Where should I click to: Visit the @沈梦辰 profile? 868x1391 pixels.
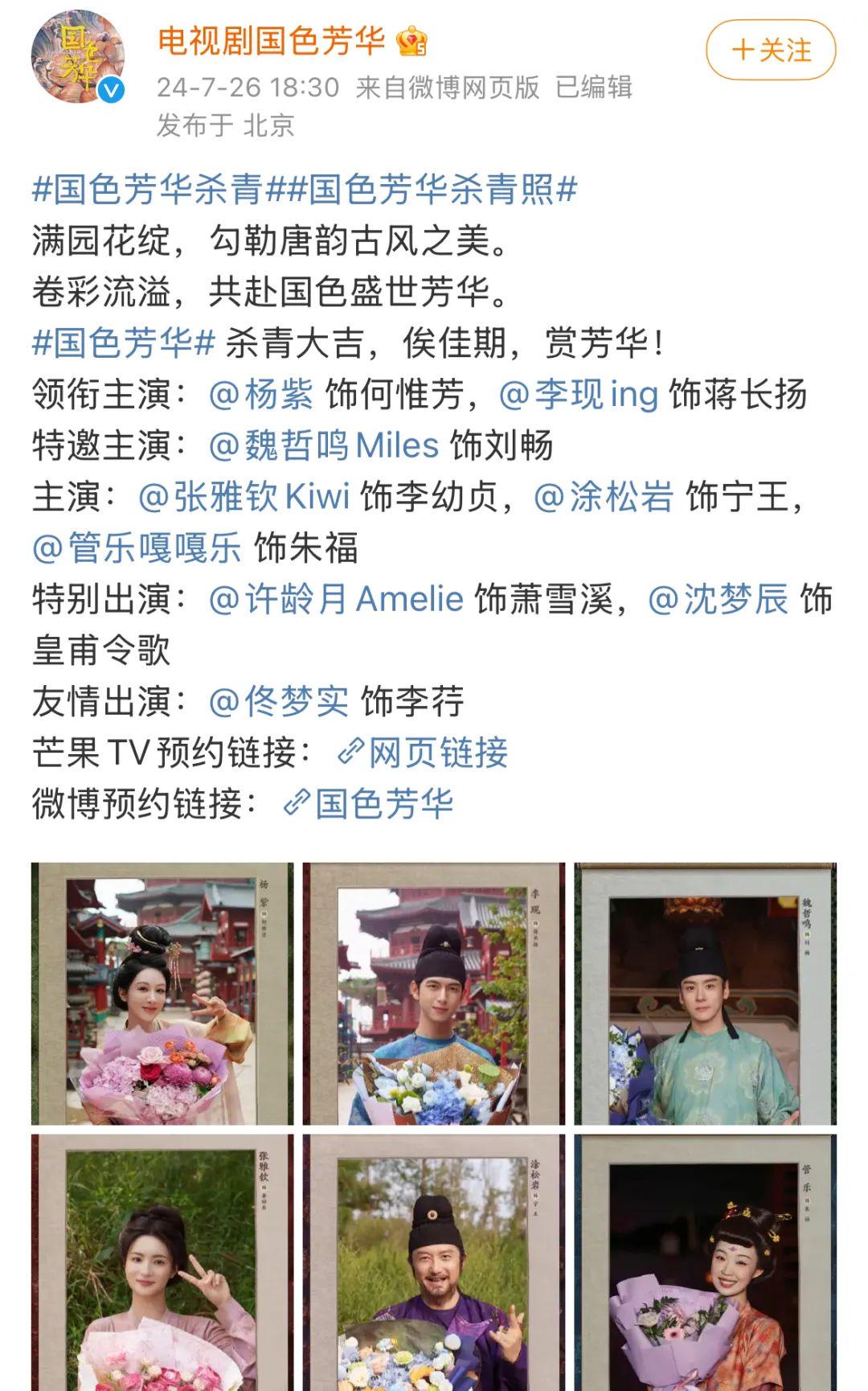click(718, 600)
